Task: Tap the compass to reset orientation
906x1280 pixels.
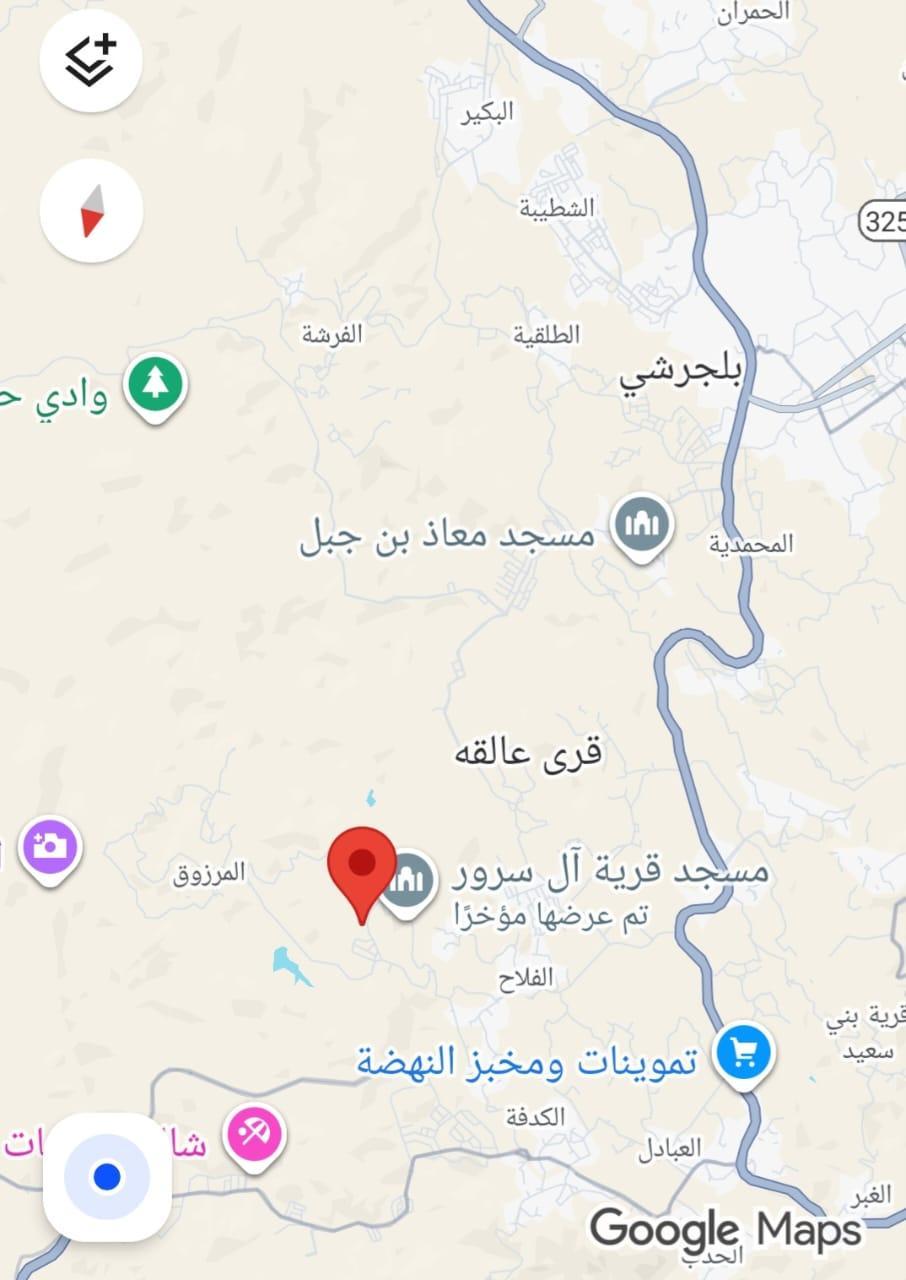Action: [91, 210]
